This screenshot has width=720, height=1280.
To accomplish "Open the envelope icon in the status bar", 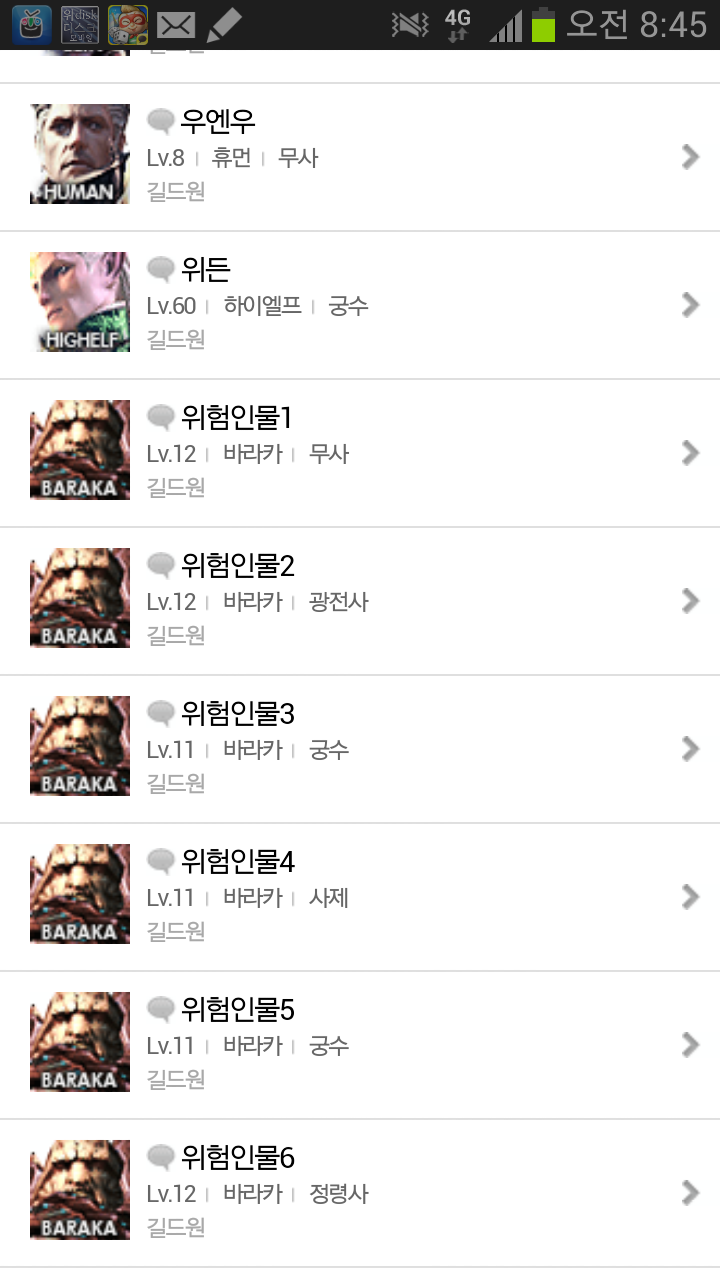I will click(x=176, y=25).
